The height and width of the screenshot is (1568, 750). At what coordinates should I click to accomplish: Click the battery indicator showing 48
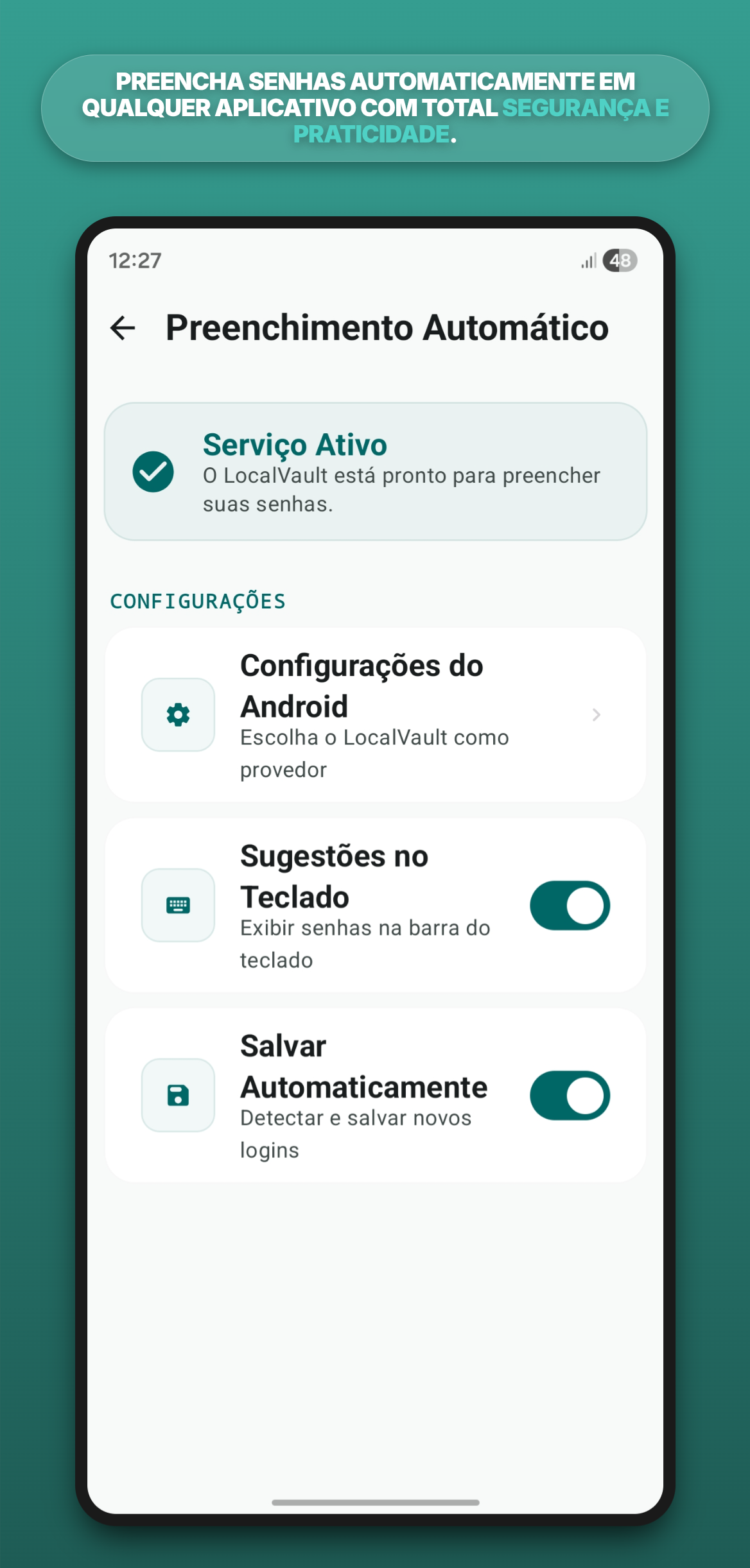pos(620,259)
